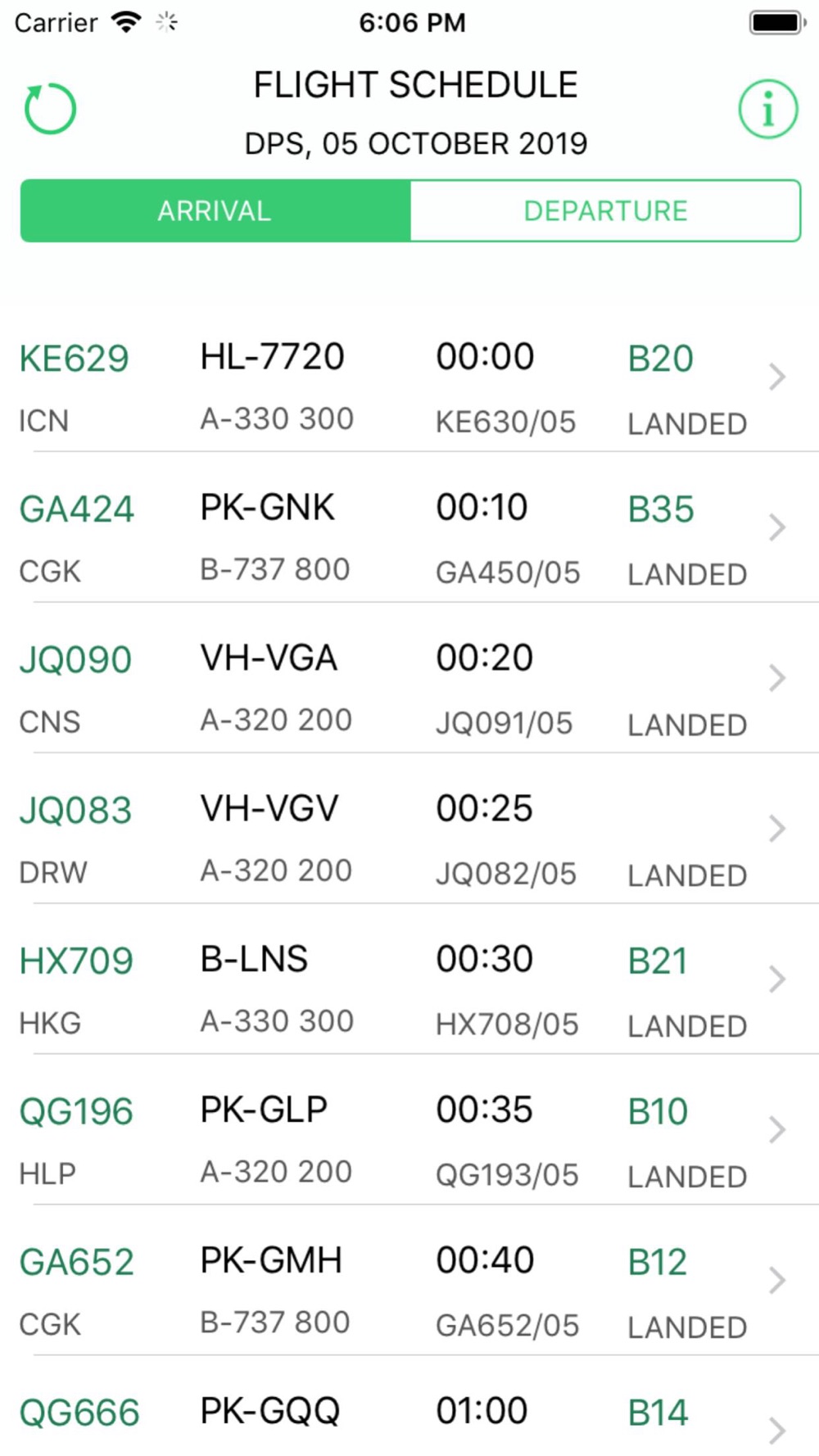The image size is (819, 1456).
Task: Show details of flight JQ083
Action: pyautogui.click(x=409, y=829)
